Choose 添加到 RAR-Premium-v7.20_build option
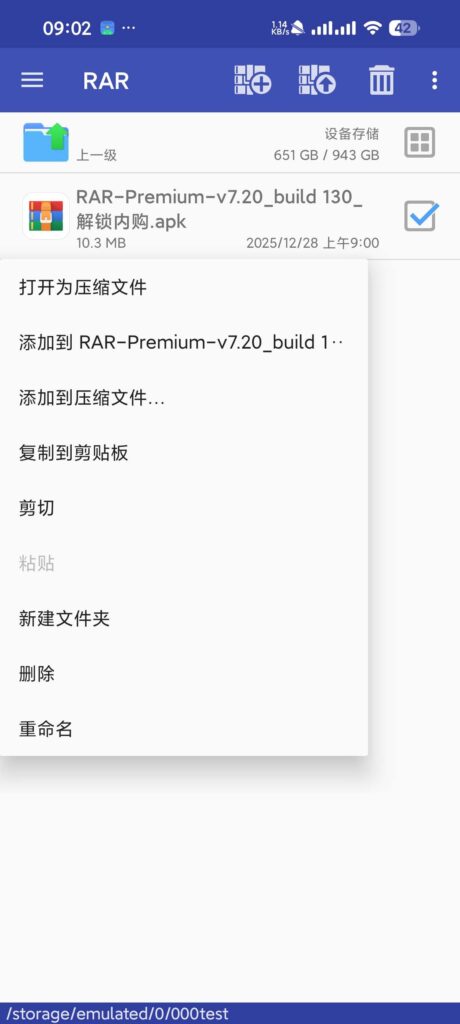 [x=184, y=342]
